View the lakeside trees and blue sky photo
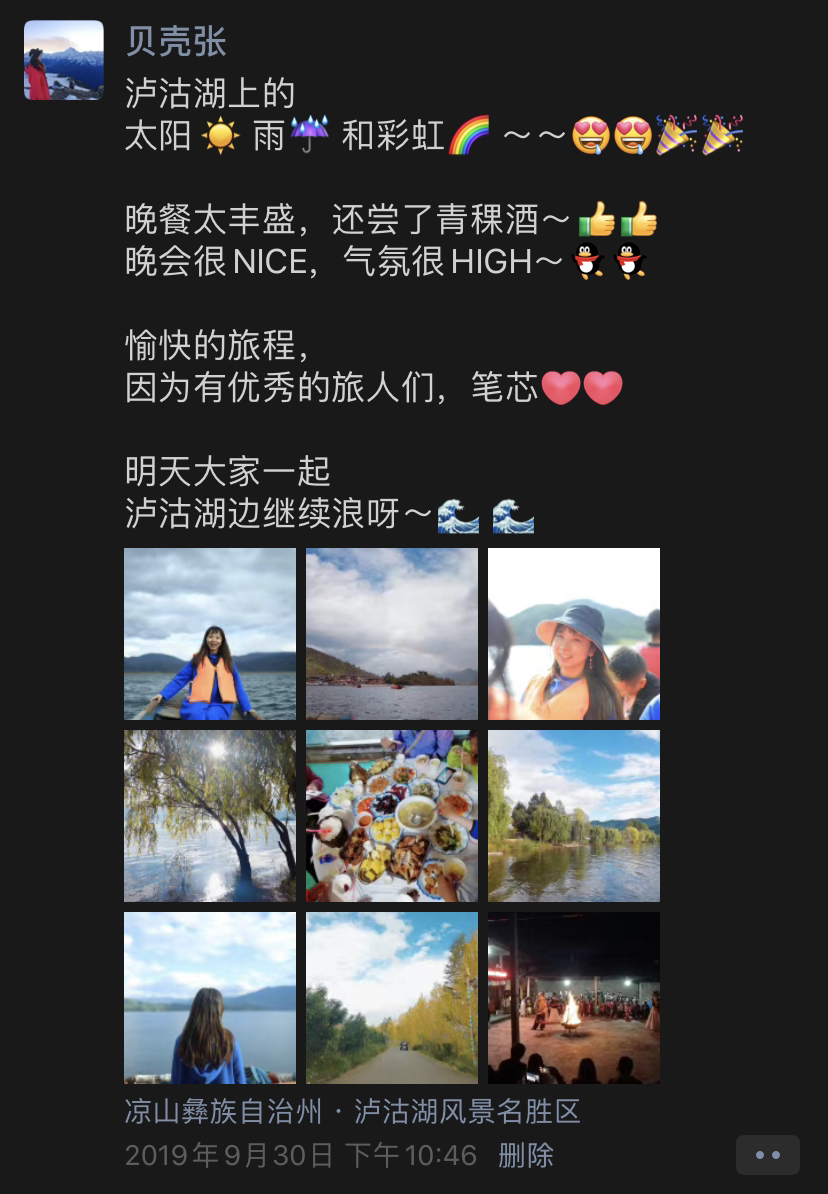The image size is (828, 1194). [574, 816]
